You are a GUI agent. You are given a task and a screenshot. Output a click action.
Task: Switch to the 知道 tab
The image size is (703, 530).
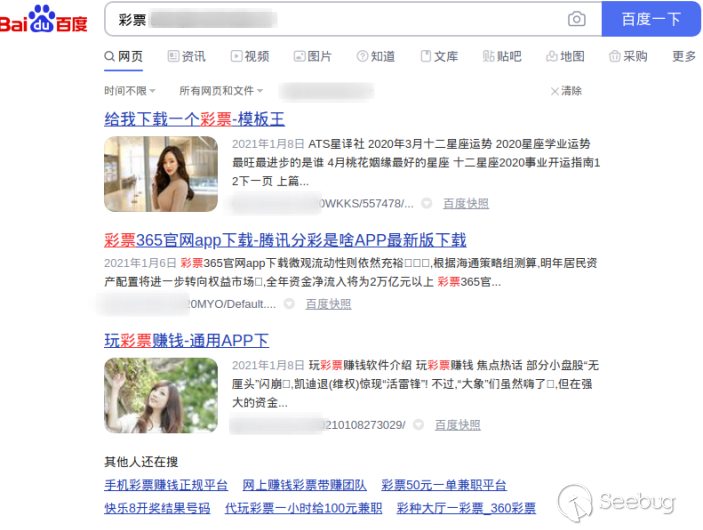coord(376,56)
